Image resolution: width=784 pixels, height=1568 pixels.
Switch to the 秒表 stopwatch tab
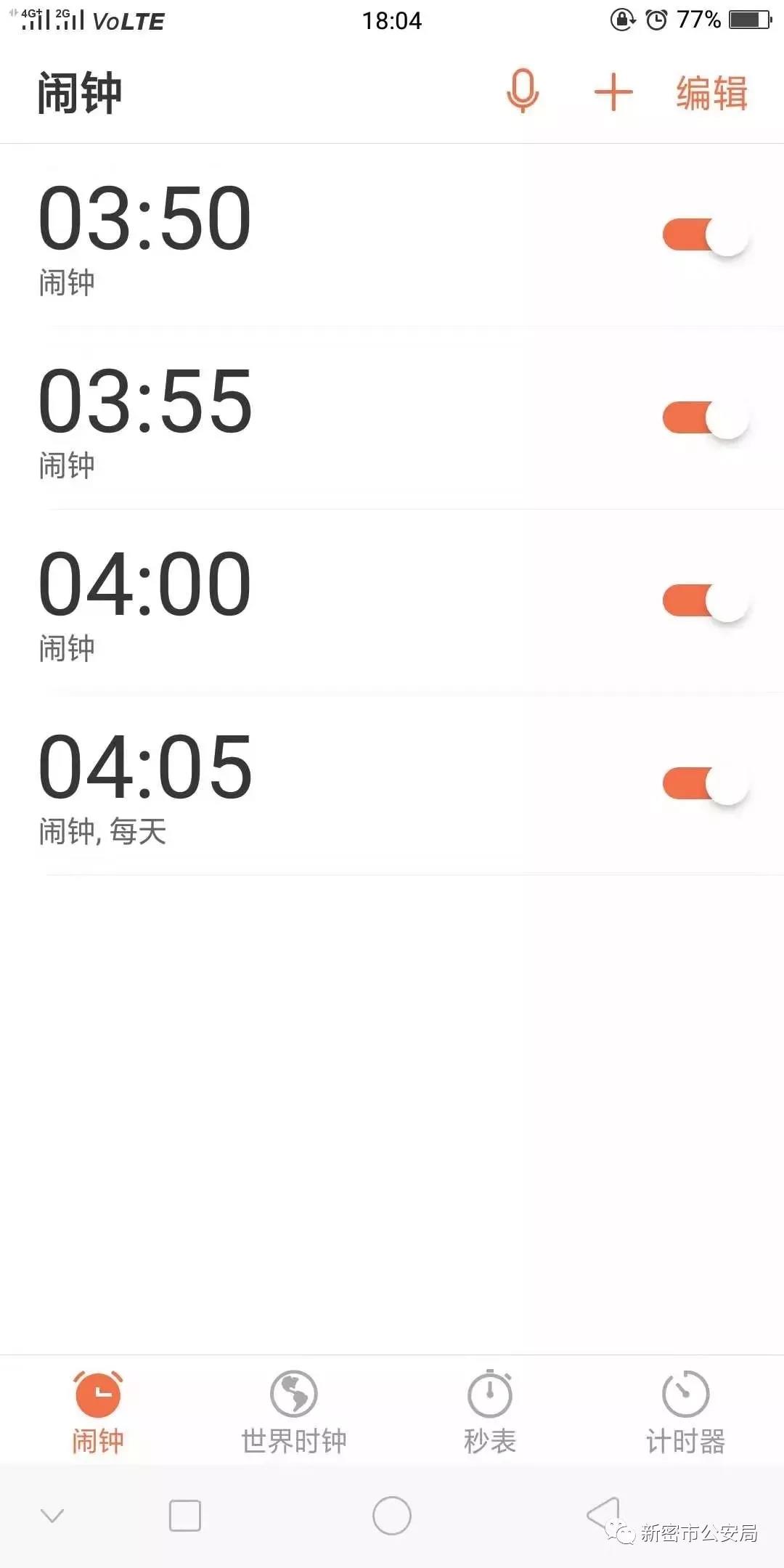(x=490, y=1413)
